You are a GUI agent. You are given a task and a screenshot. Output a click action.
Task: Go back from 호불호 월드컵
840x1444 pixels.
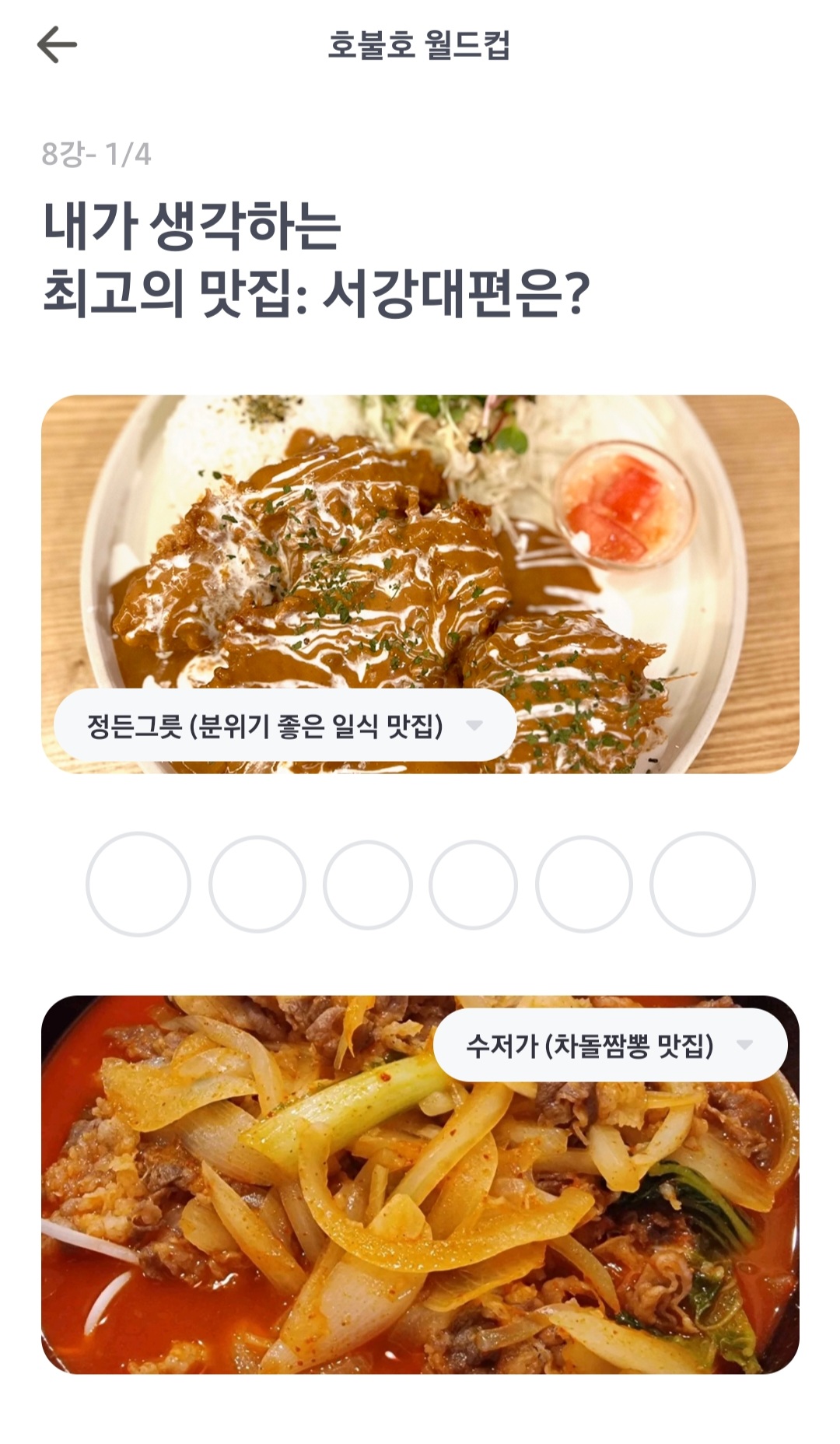pyautogui.click(x=57, y=44)
